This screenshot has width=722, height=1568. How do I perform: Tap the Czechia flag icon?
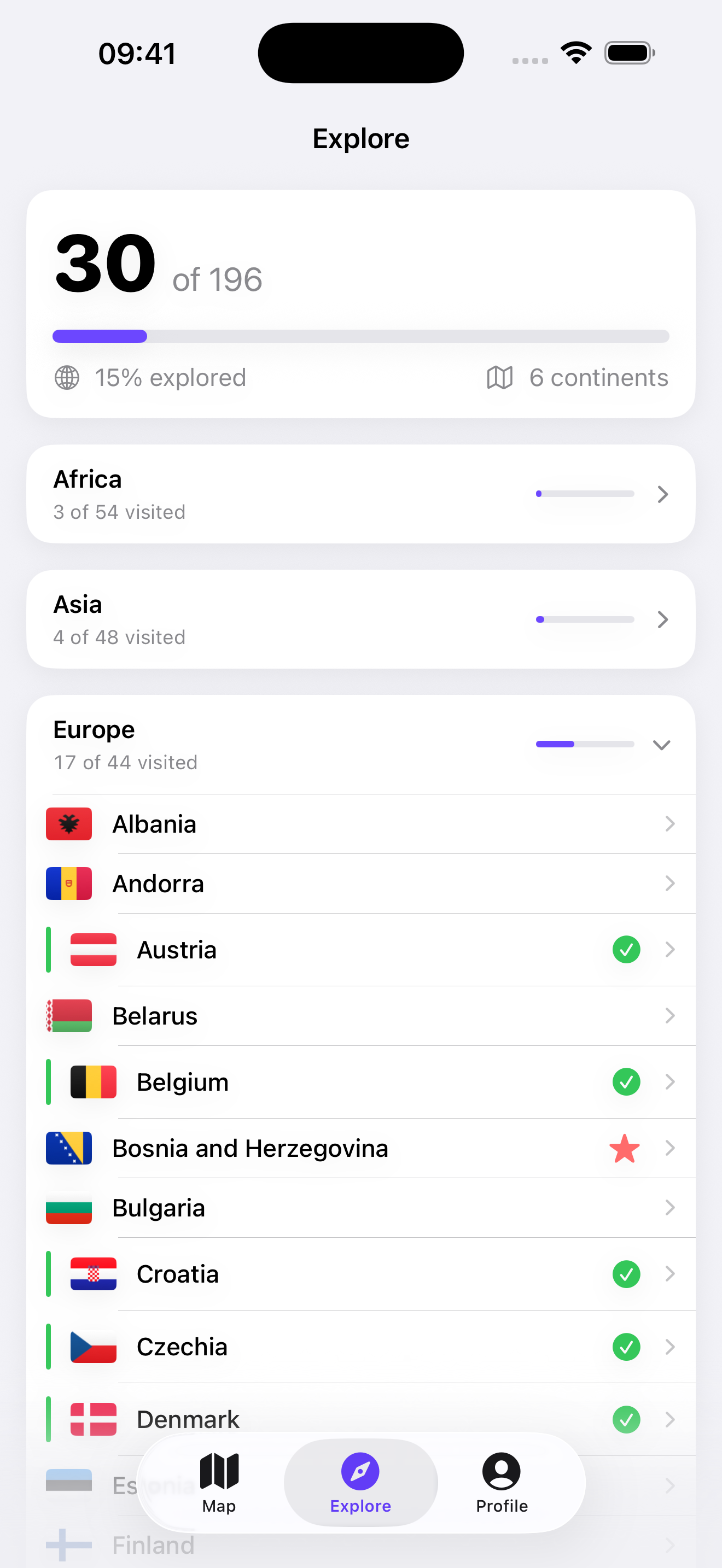point(93,1346)
